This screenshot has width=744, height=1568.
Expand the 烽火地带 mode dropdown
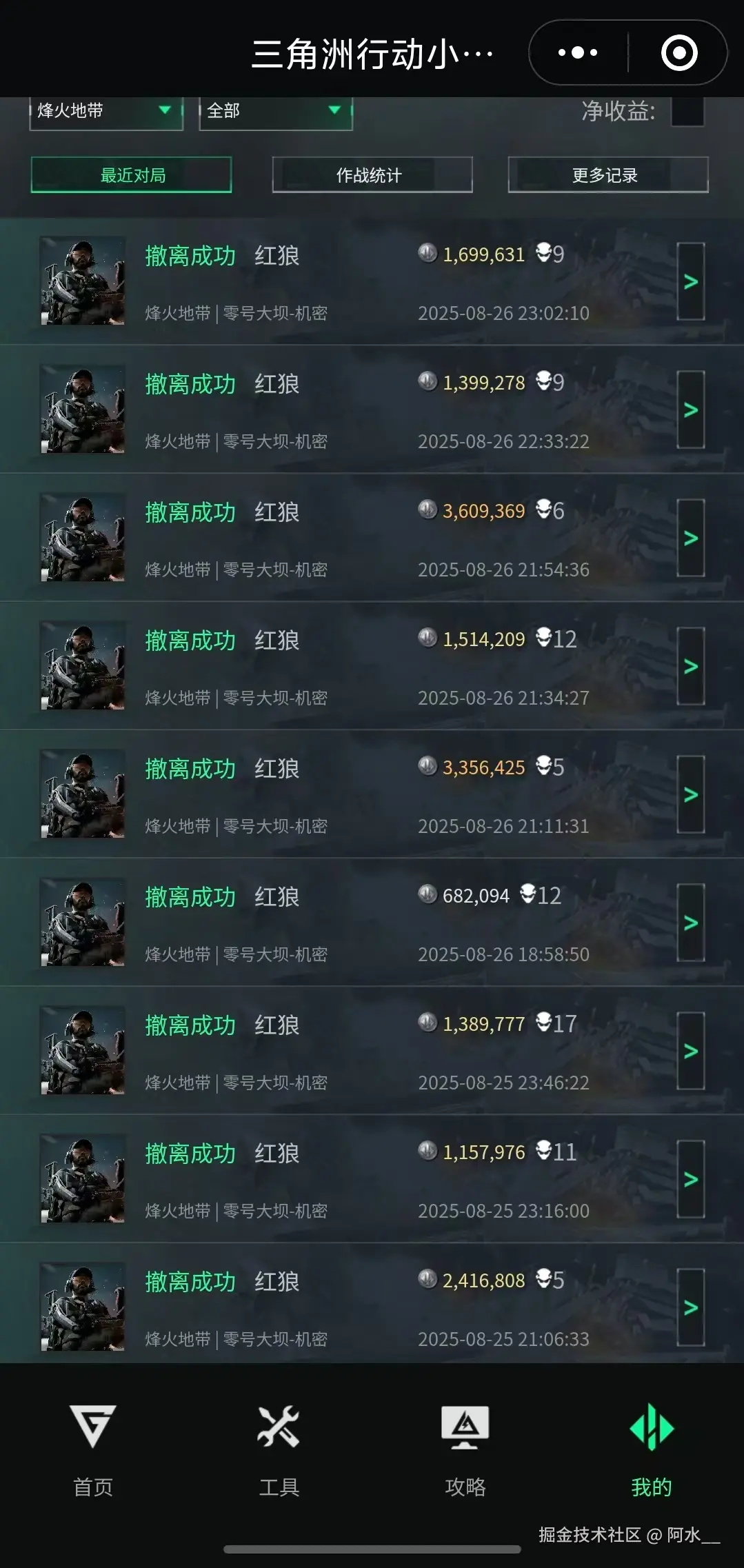click(105, 111)
